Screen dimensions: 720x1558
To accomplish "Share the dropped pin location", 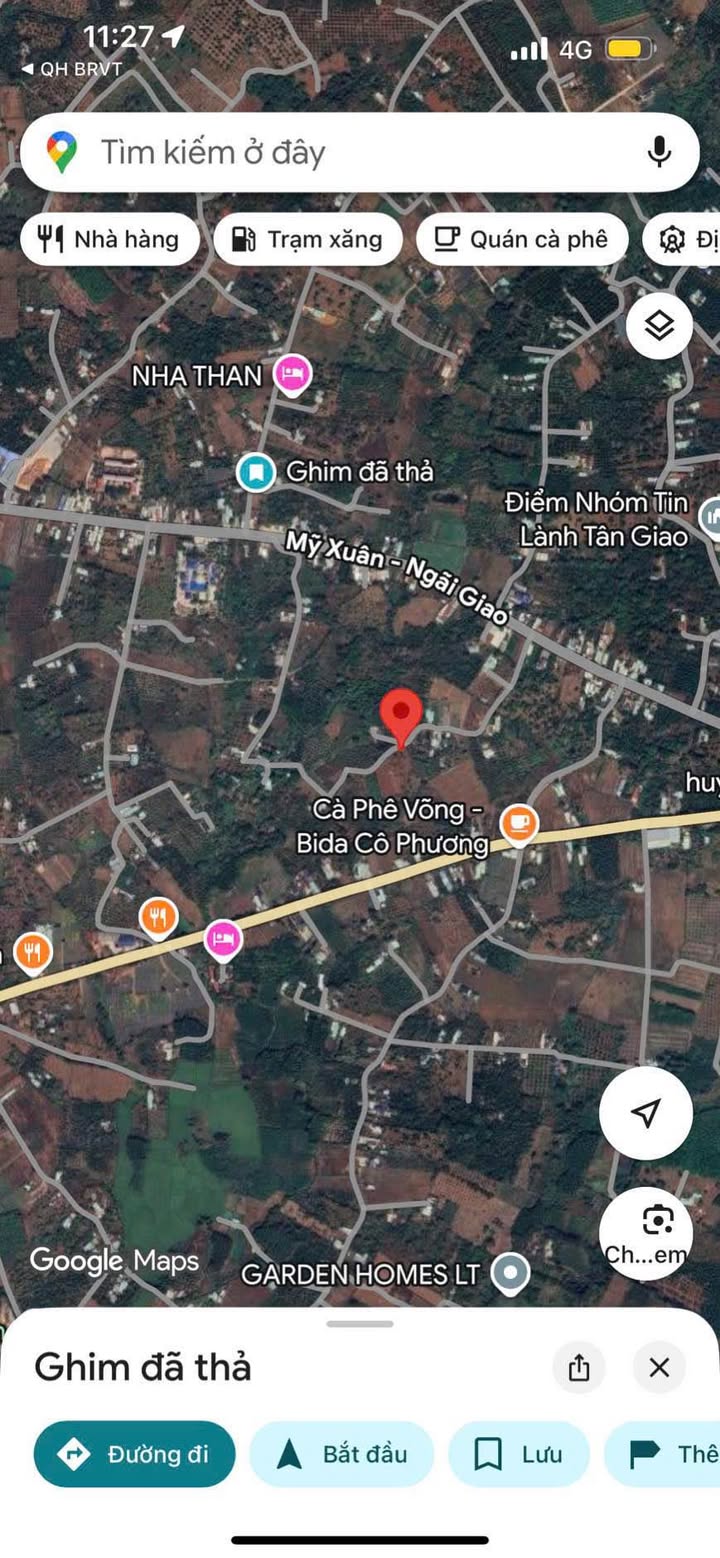I will pyautogui.click(x=579, y=1367).
